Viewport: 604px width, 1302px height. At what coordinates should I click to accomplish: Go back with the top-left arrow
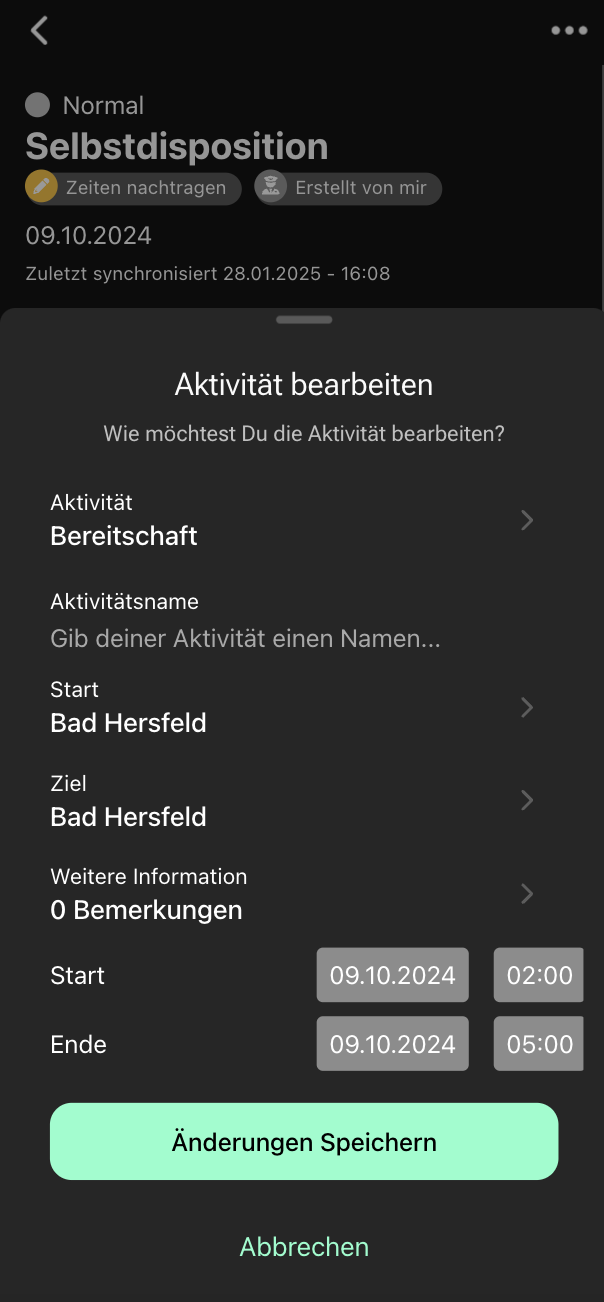coord(39,31)
